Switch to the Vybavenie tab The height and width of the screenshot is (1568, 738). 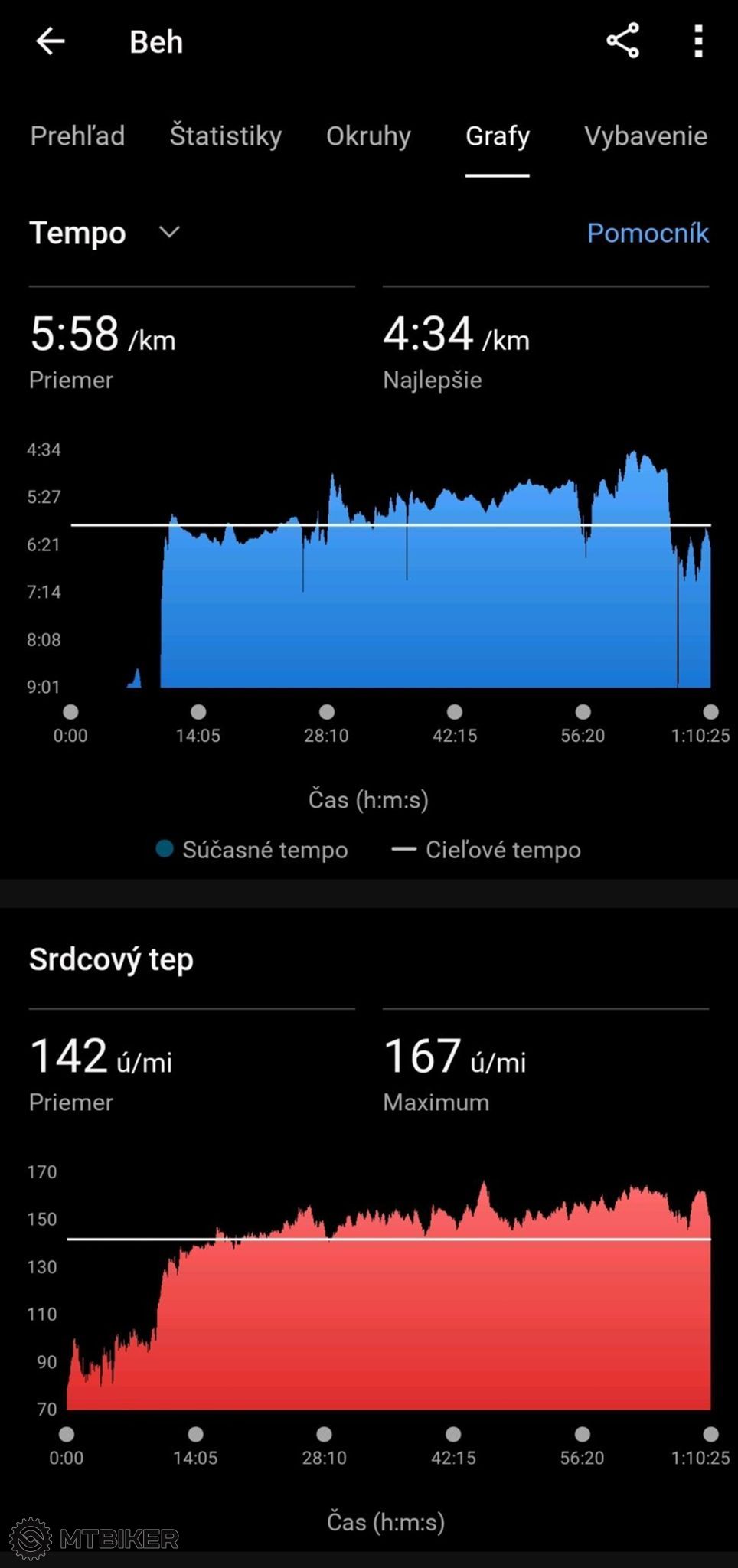coord(645,136)
